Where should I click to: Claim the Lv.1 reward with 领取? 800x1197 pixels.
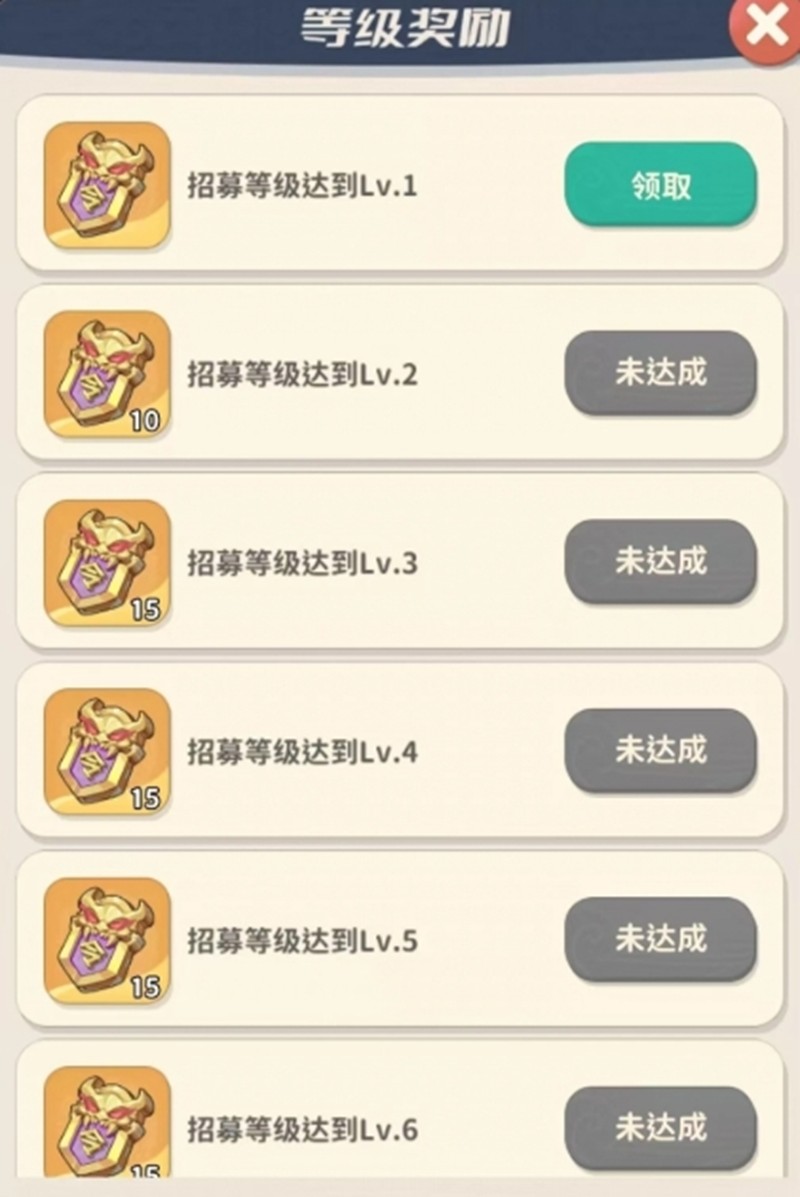[x=660, y=185]
